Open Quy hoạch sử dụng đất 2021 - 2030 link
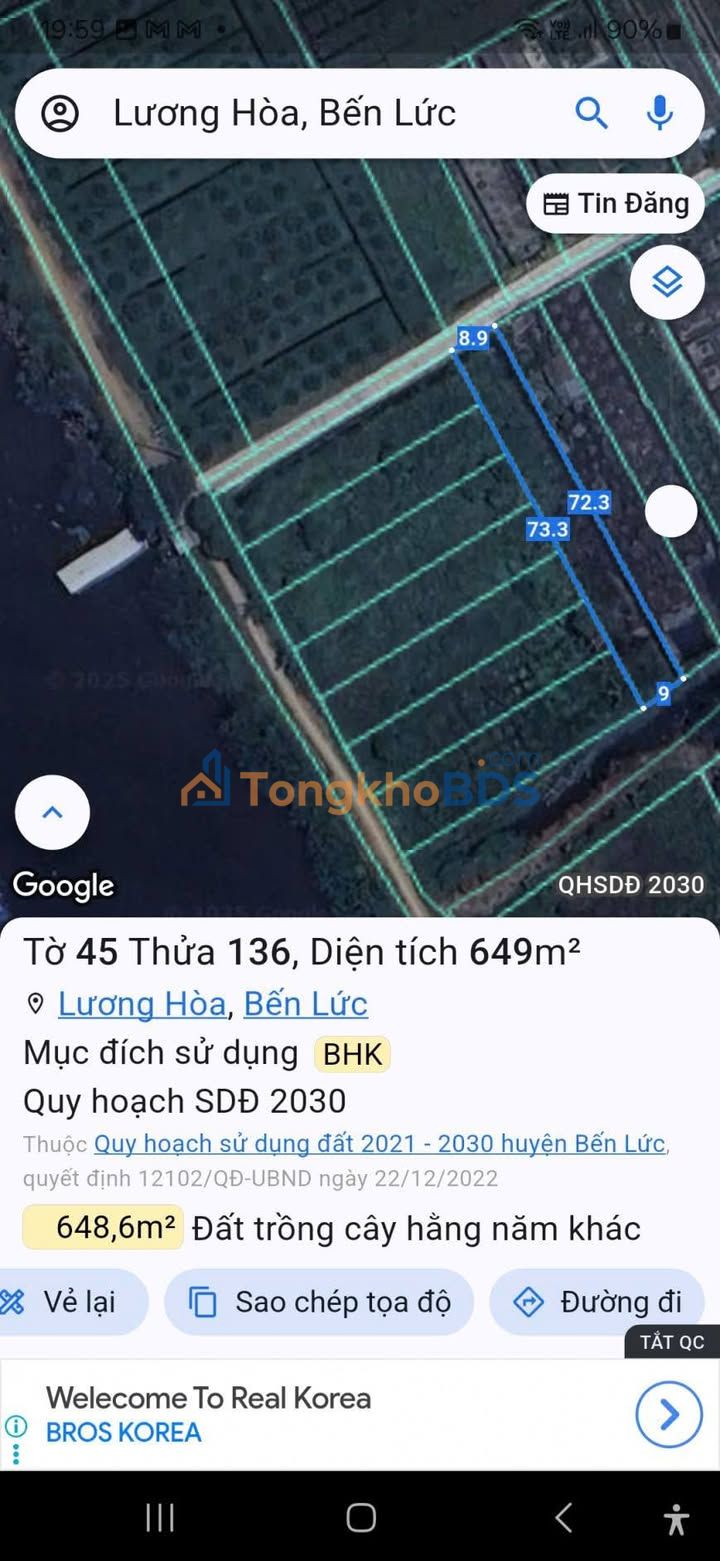The width and height of the screenshot is (720, 1561). click(380, 1143)
